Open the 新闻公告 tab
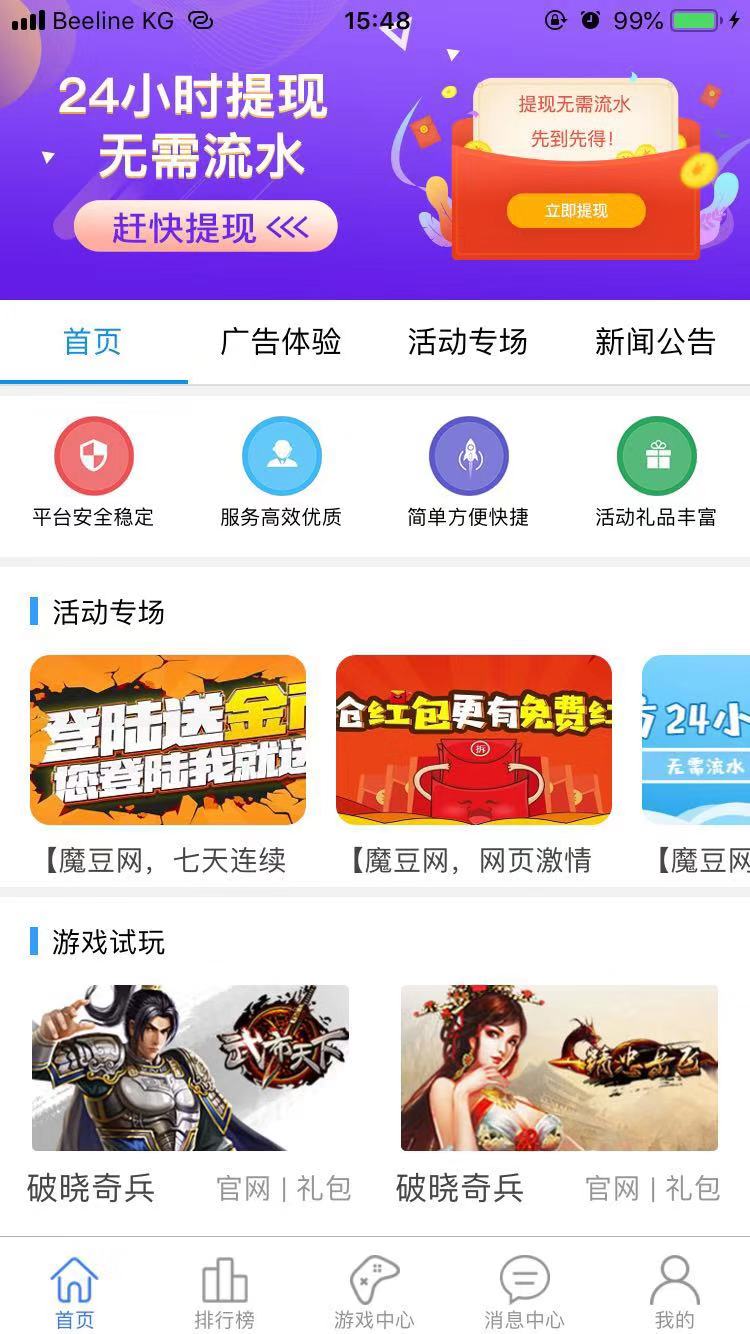The height and width of the screenshot is (1334, 750). click(655, 342)
